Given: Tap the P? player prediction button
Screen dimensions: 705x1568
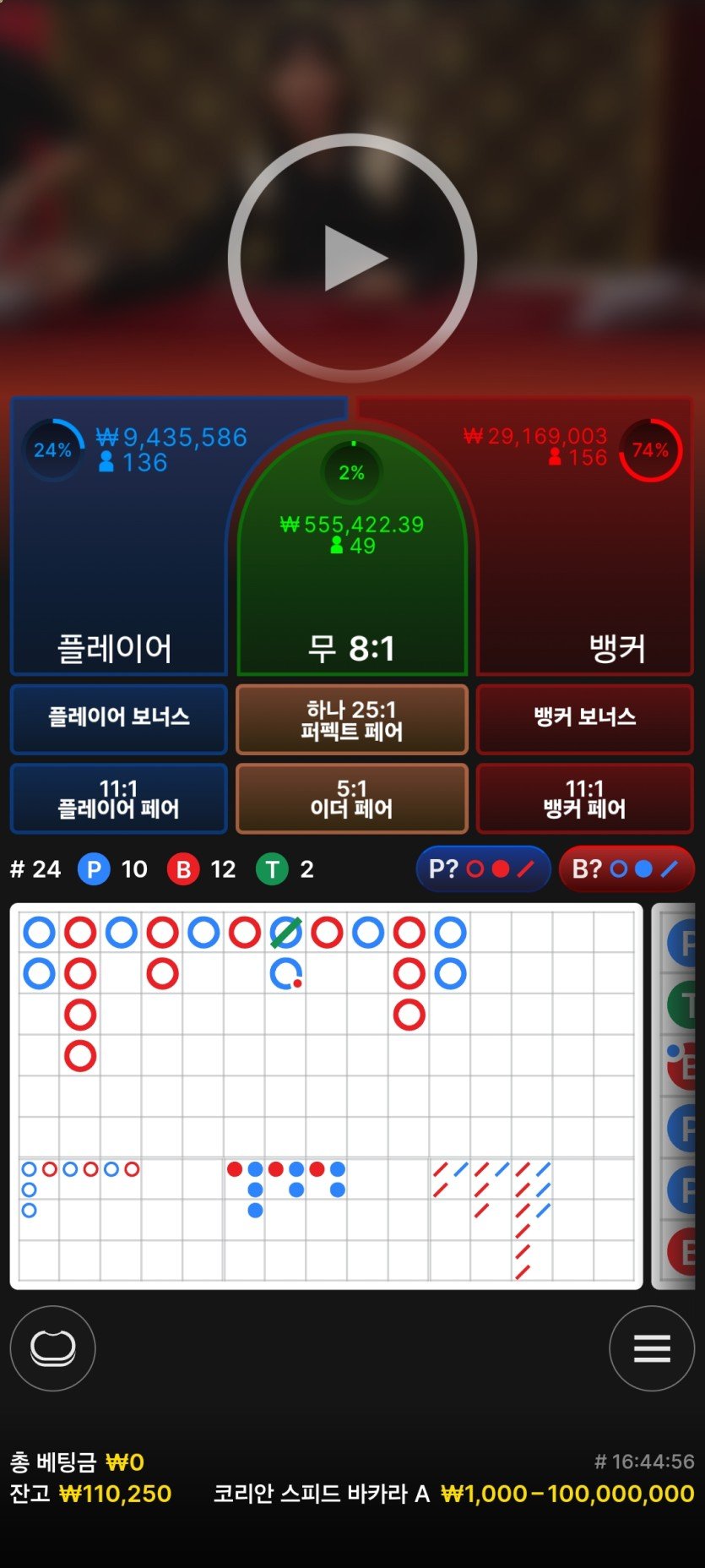Looking at the screenshot, I should [483, 868].
